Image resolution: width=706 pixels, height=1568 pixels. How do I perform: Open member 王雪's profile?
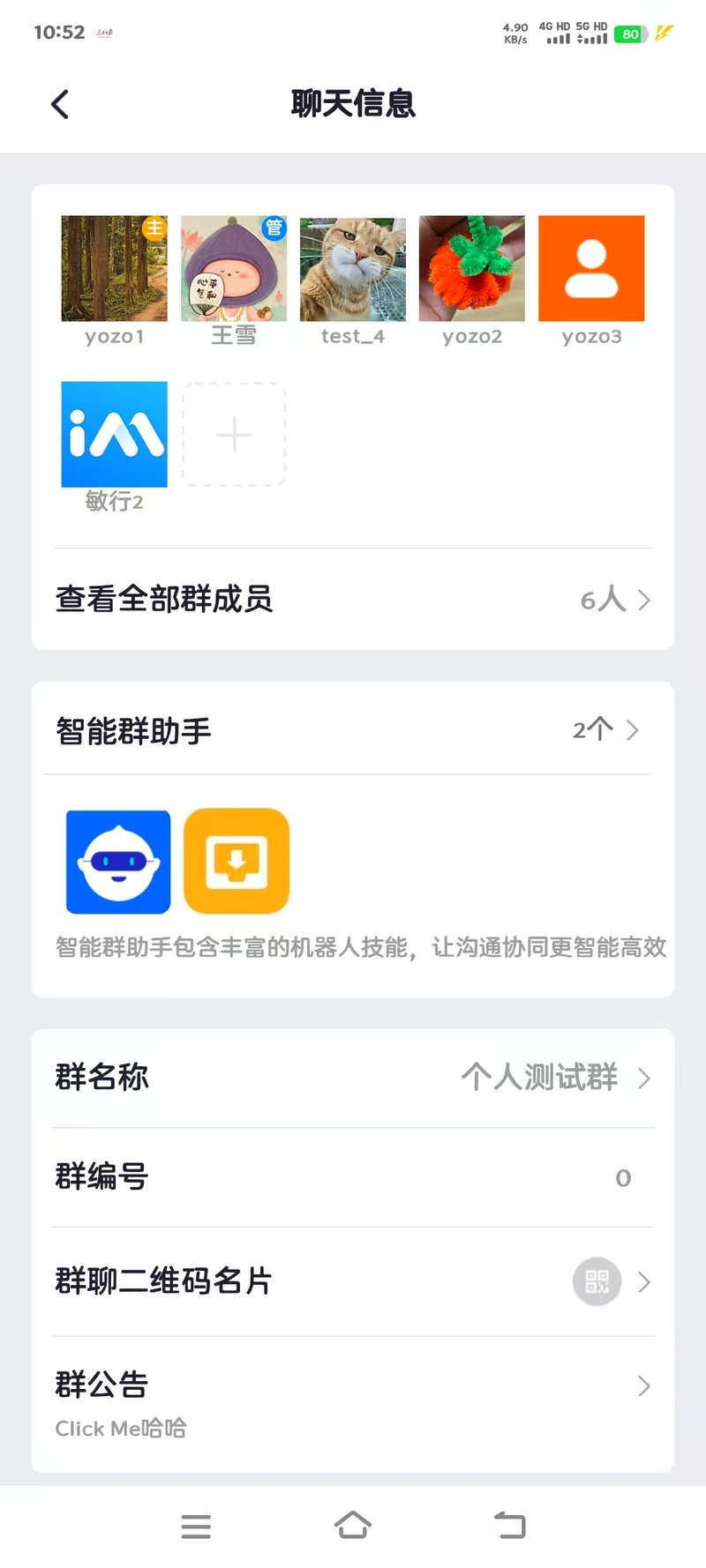pyautogui.click(x=234, y=269)
